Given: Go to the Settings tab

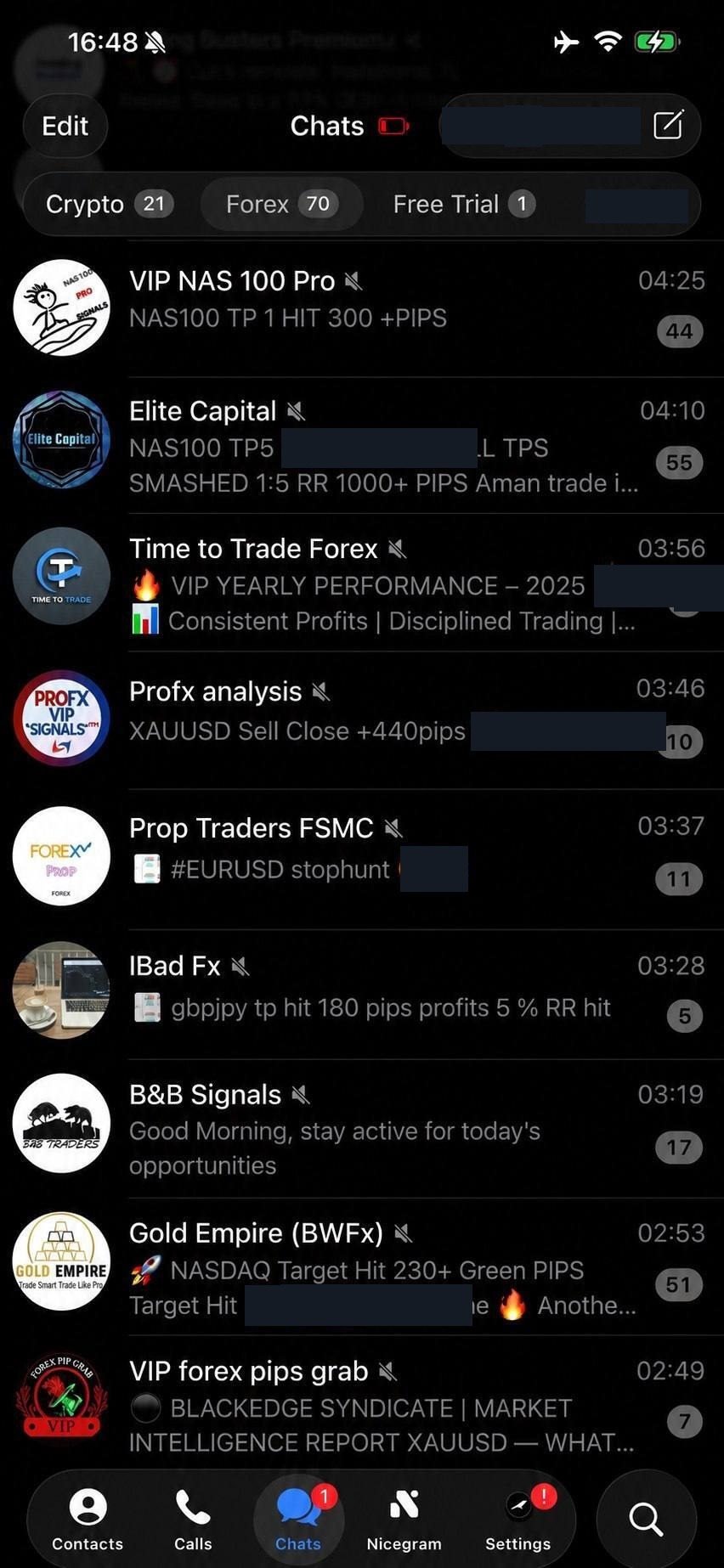Looking at the screenshot, I should tap(518, 1520).
